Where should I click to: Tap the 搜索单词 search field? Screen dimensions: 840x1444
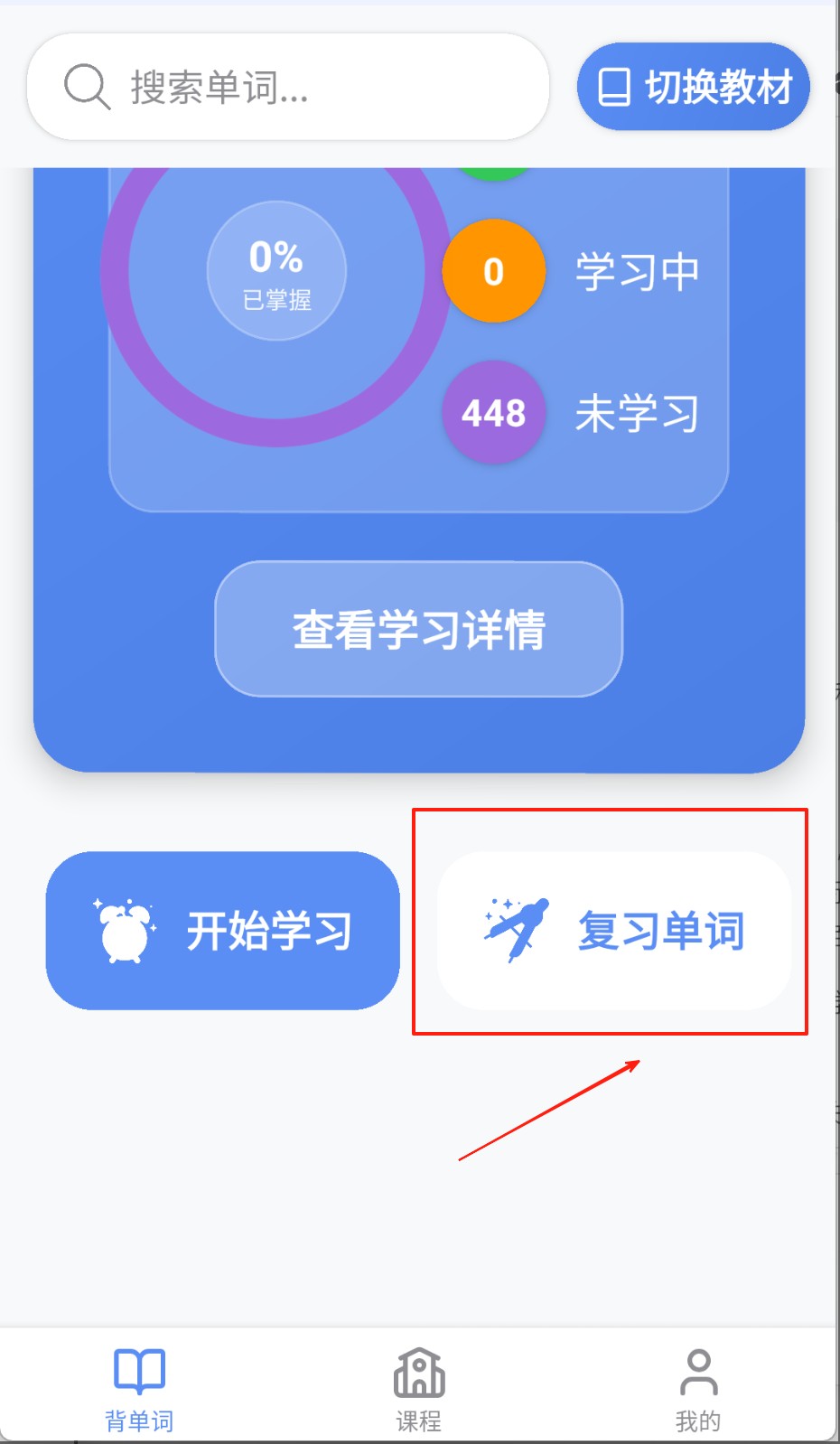289,88
